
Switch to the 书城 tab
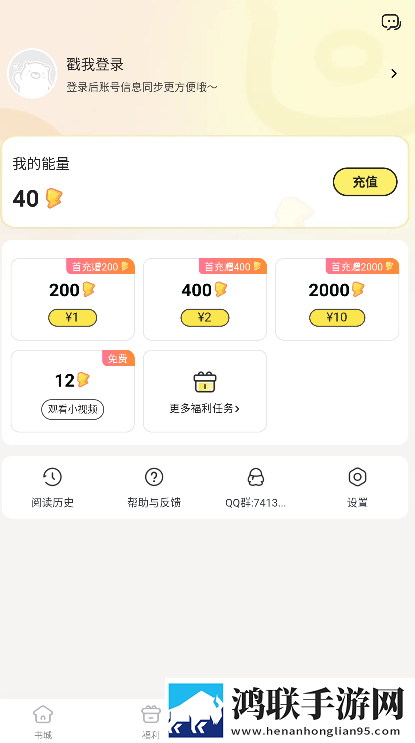click(43, 722)
